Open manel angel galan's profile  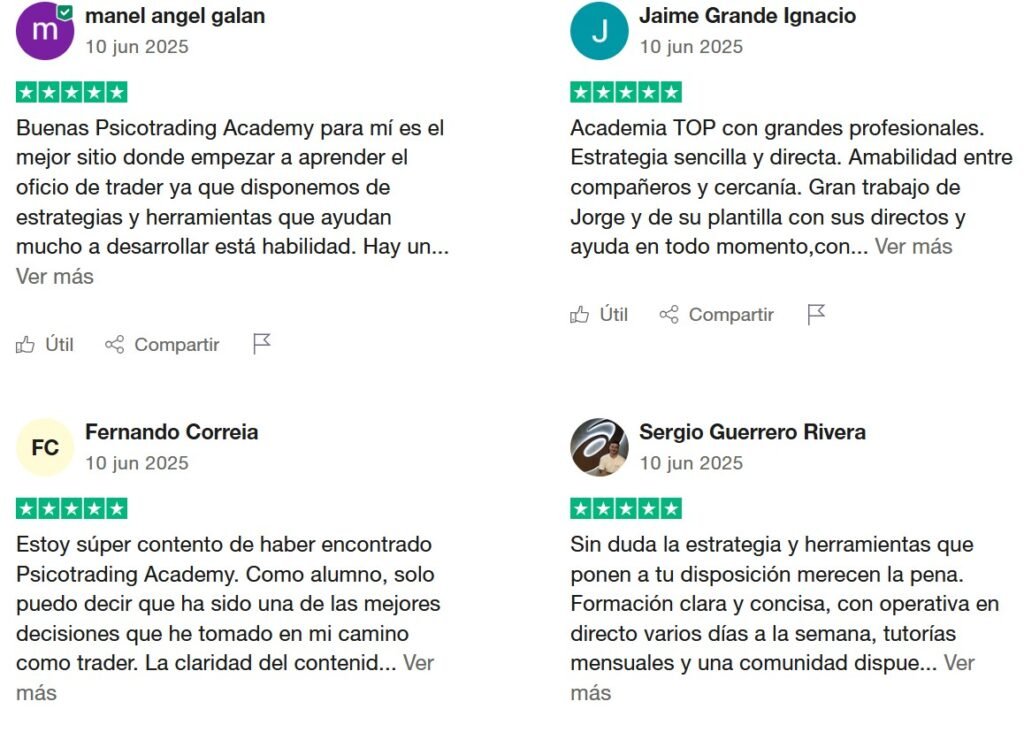[x=175, y=16]
